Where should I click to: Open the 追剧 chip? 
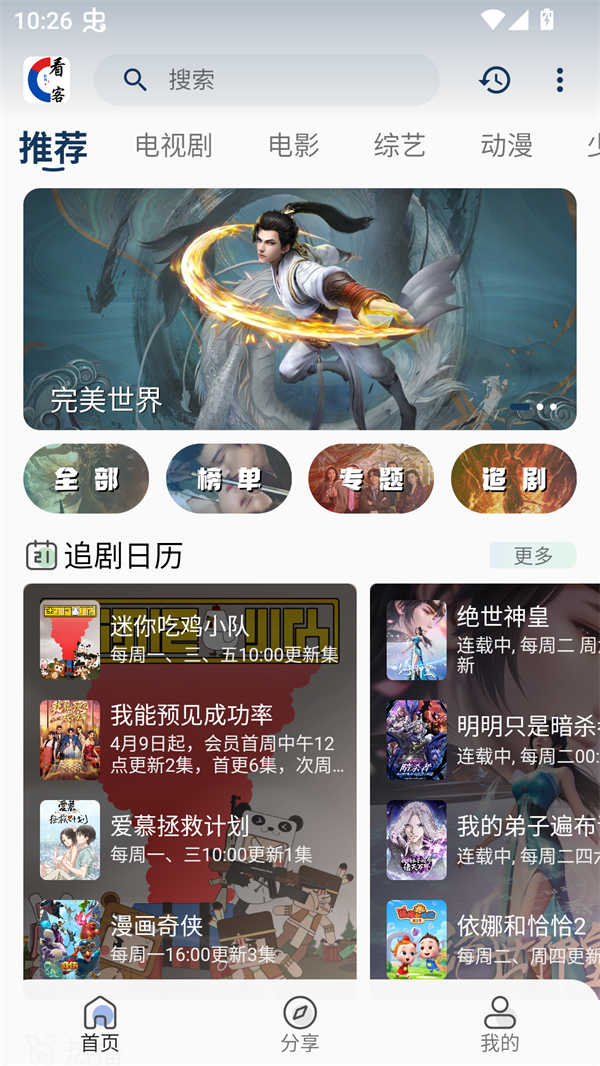coord(514,479)
